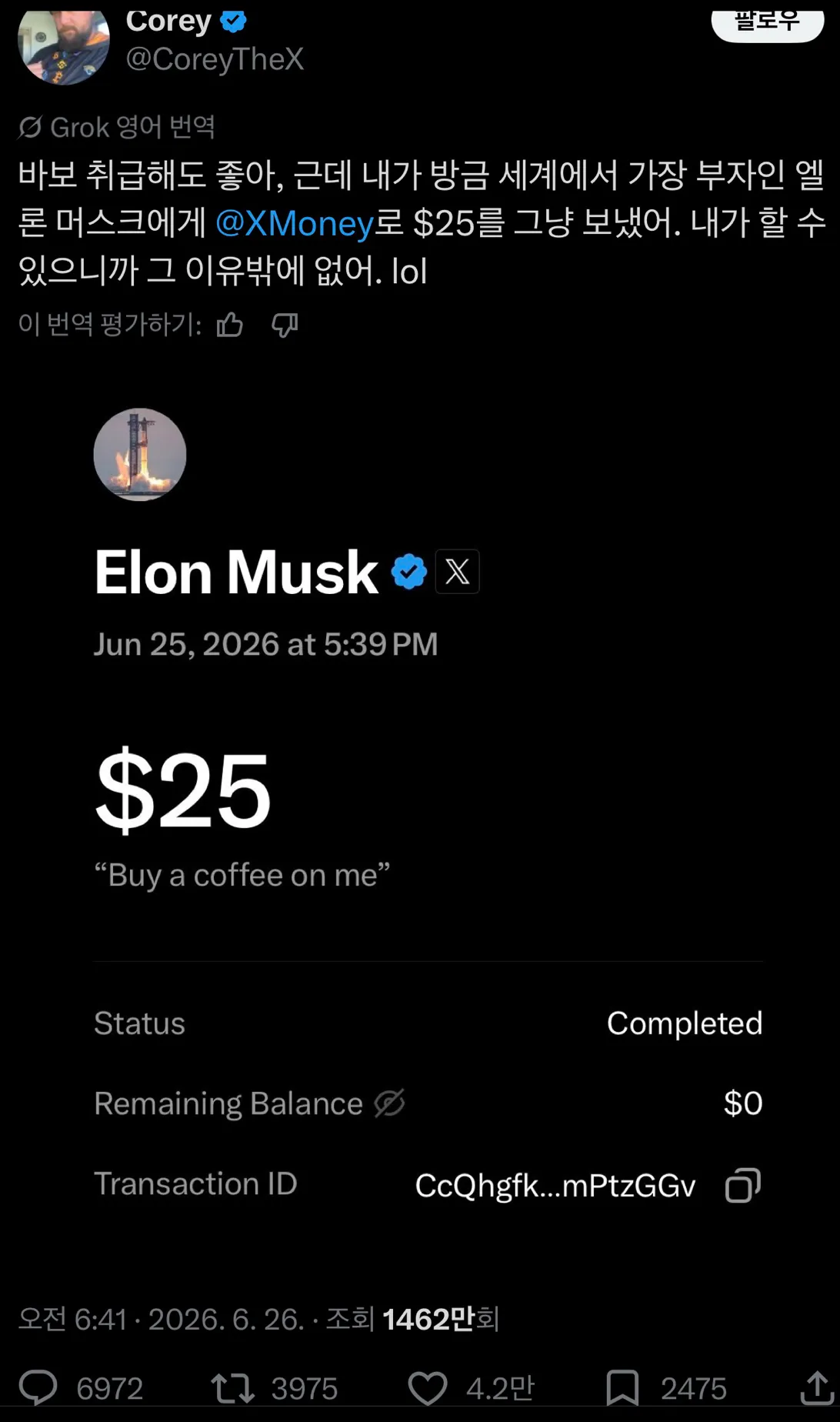Share the post via the share icon
This screenshot has width=840, height=1422.
click(x=817, y=1387)
